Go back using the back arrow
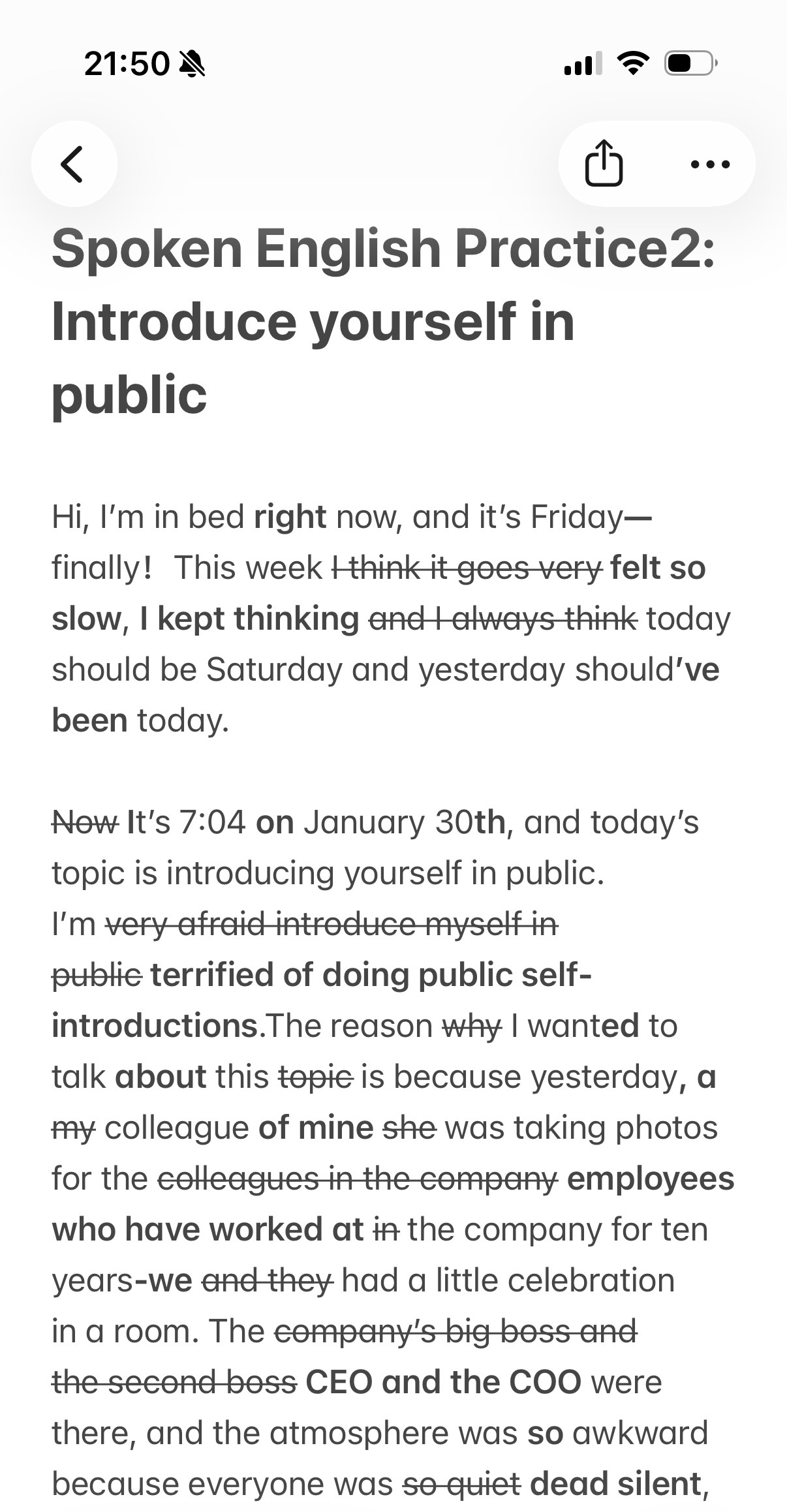This screenshot has width=787, height=1512. (73, 164)
